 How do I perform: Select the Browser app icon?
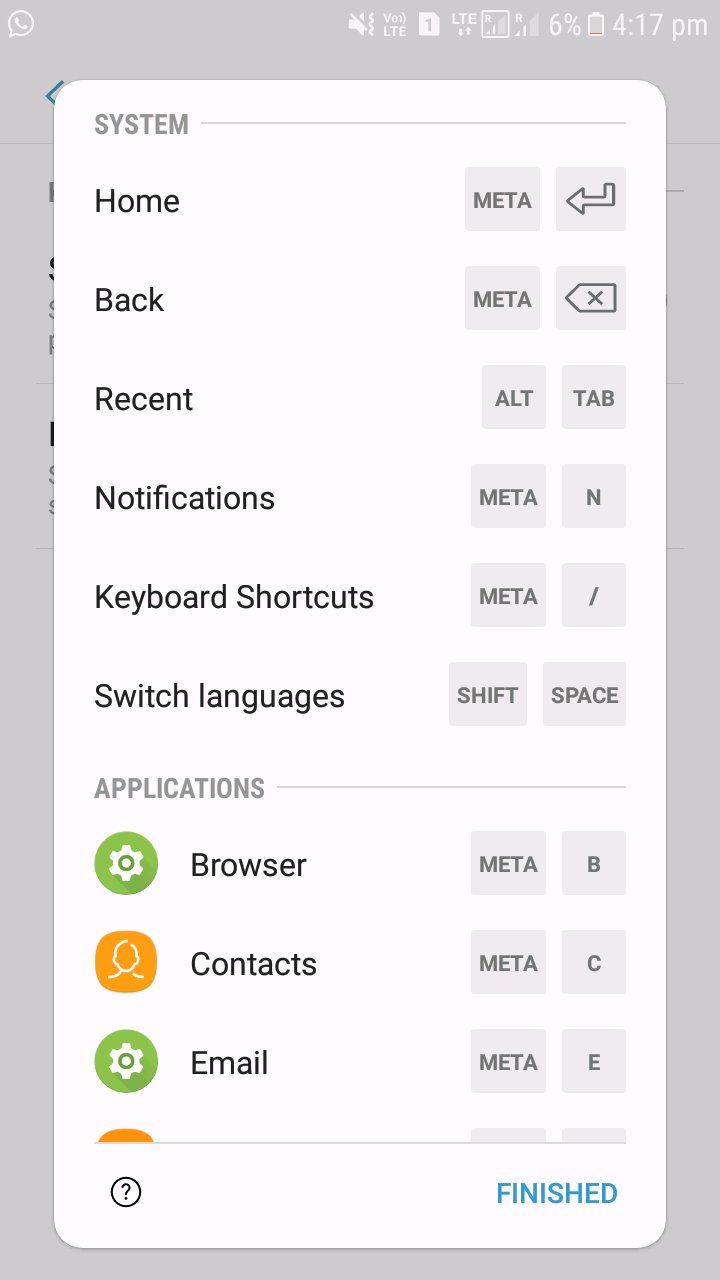point(126,862)
